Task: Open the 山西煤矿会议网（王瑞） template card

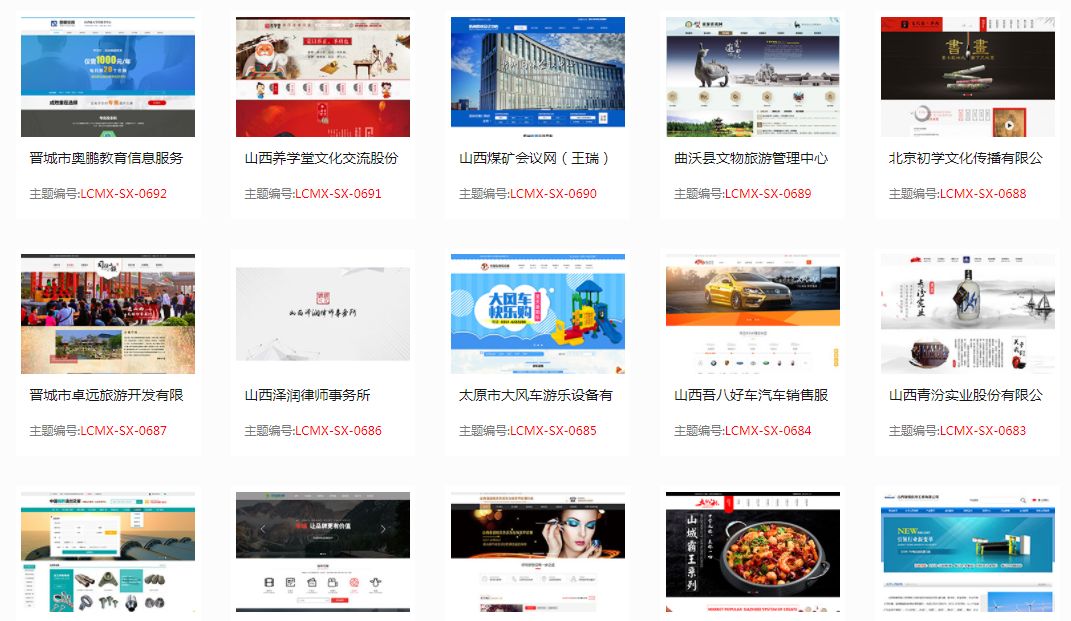Action: (535, 158)
